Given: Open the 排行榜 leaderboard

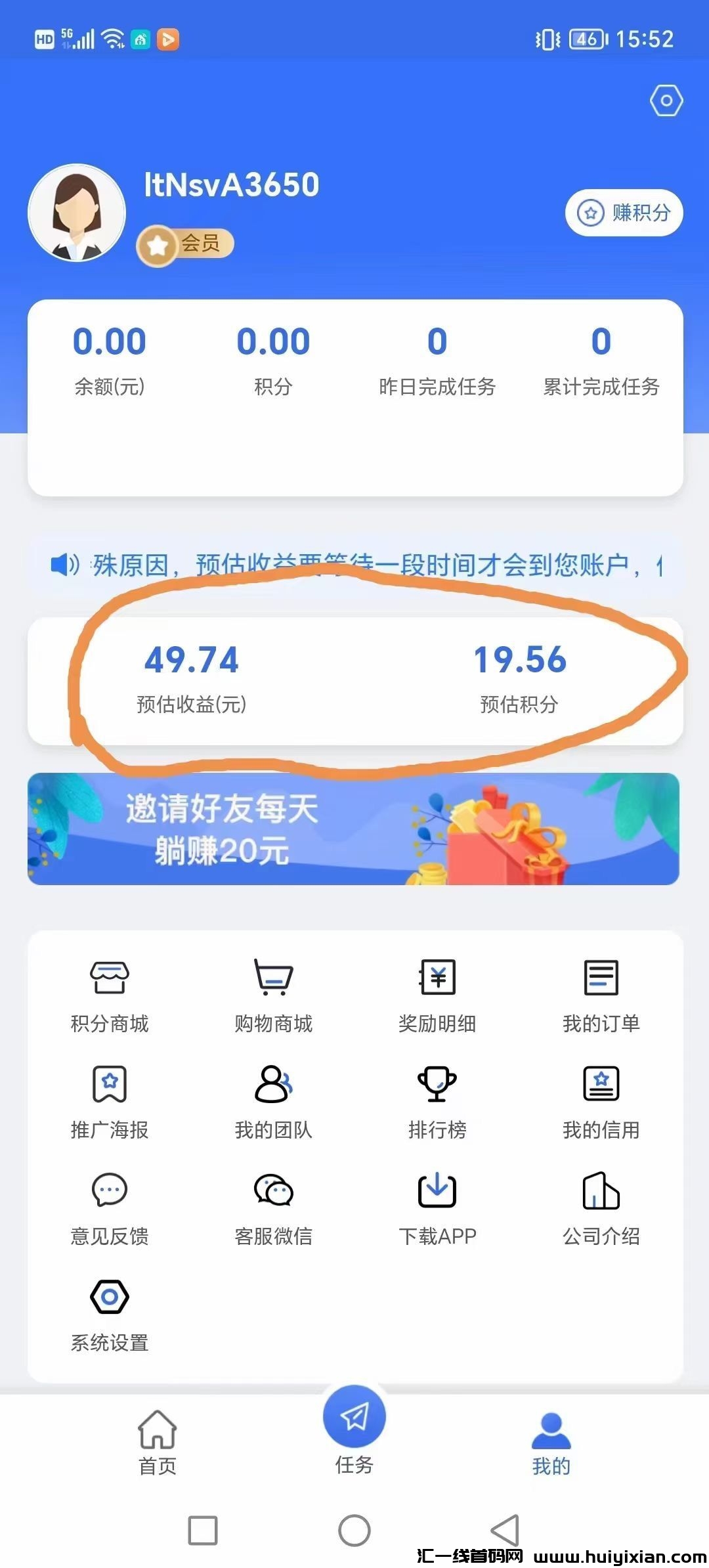Looking at the screenshot, I should (437, 1101).
